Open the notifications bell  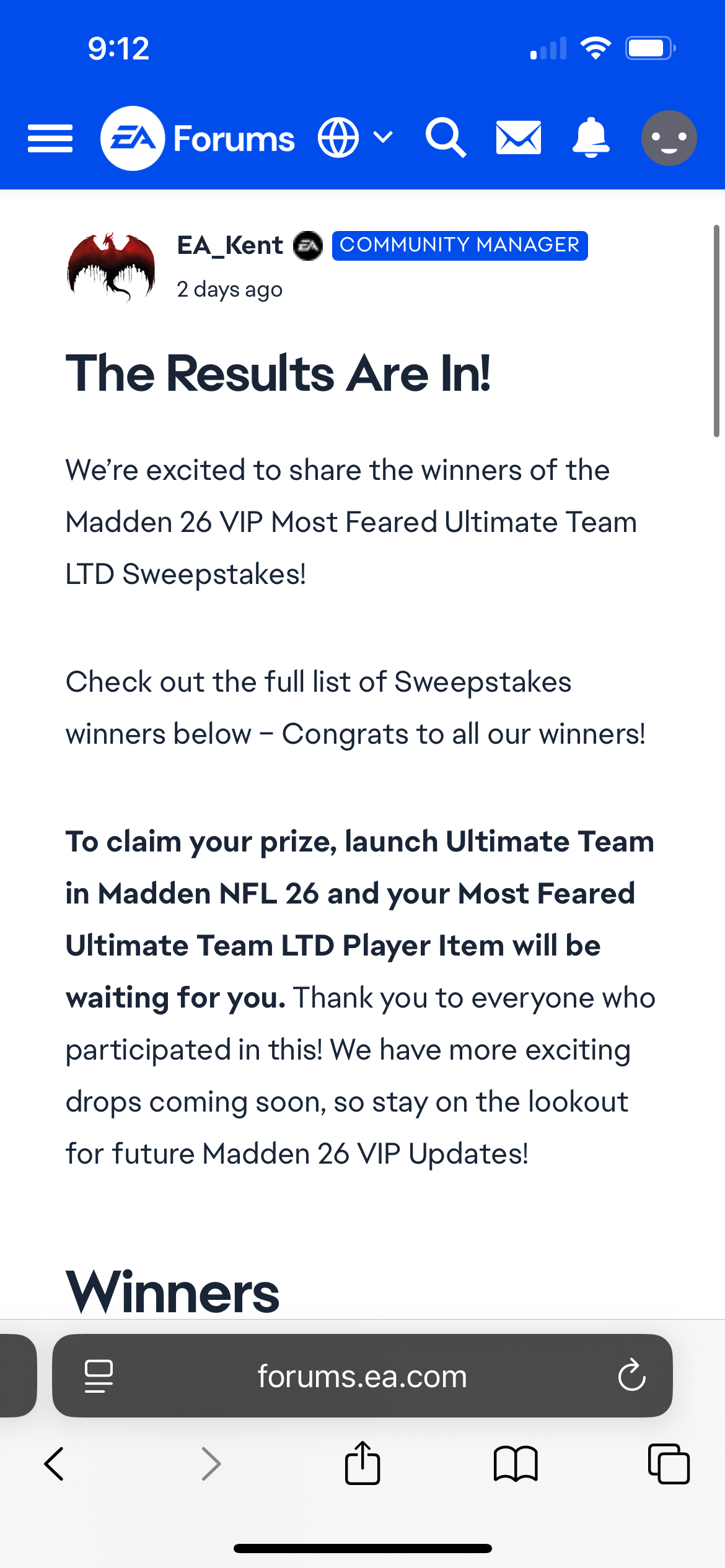[x=591, y=137]
